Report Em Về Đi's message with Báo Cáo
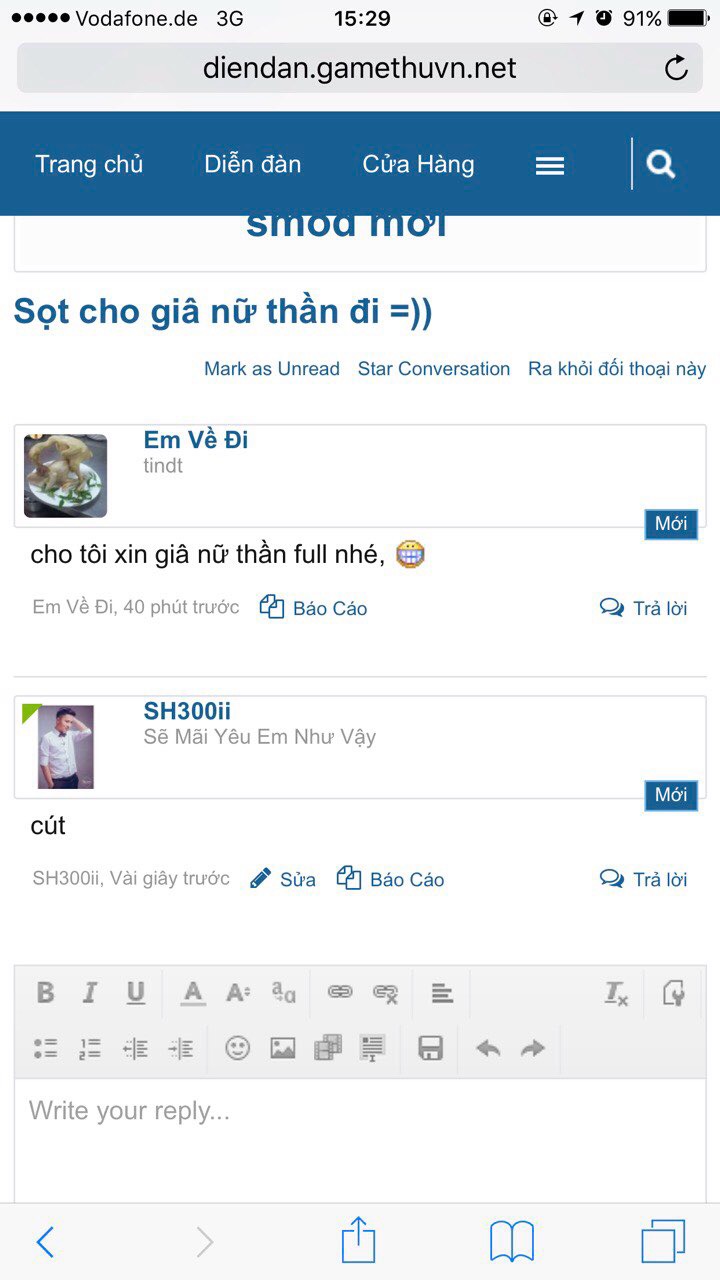720x1280 pixels. pyautogui.click(x=314, y=608)
